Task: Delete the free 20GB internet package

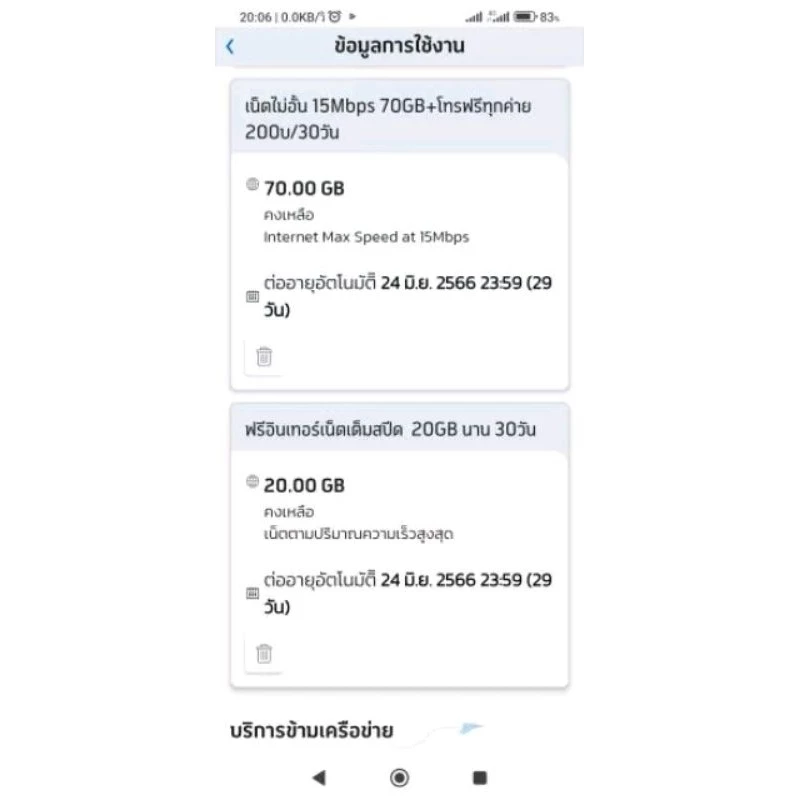Action: tap(264, 654)
